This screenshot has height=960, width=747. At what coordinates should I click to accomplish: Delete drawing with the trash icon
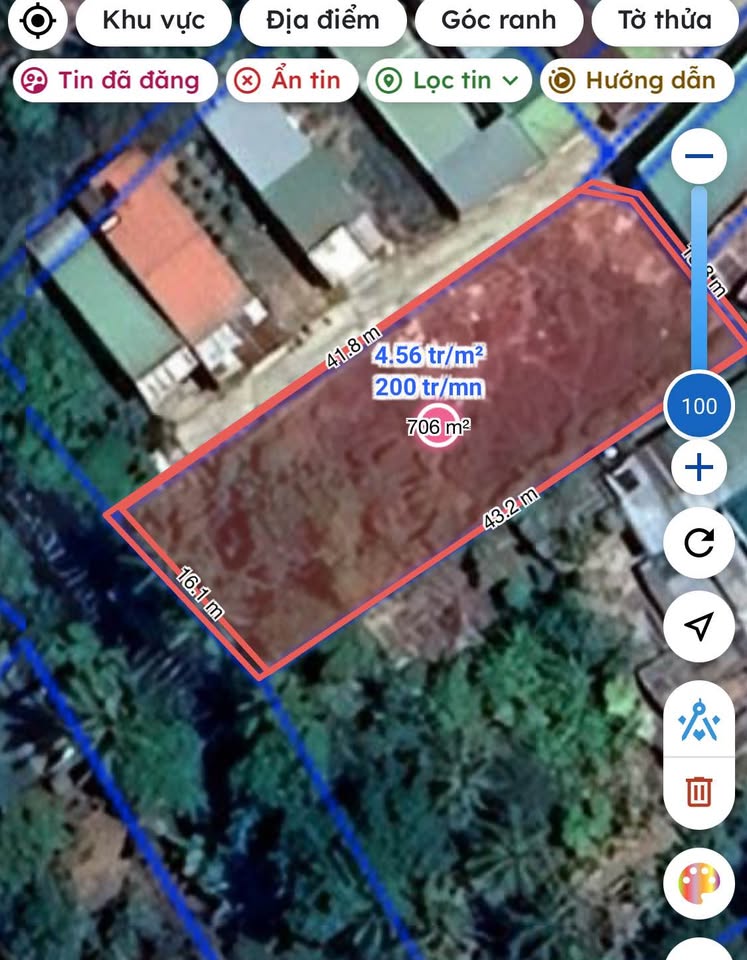click(x=699, y=792)
